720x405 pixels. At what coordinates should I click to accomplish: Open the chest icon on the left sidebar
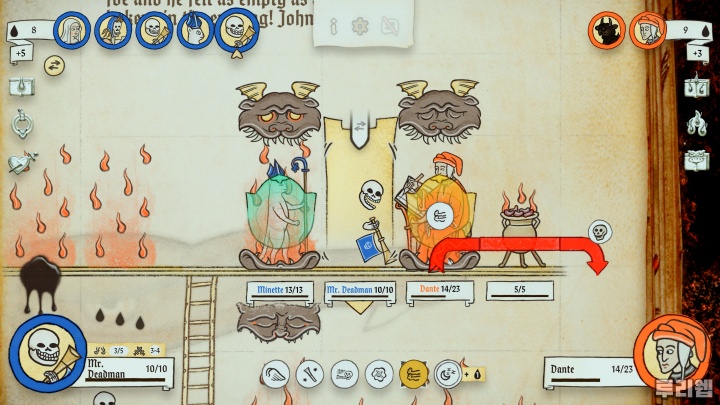(x=20, y=86)
